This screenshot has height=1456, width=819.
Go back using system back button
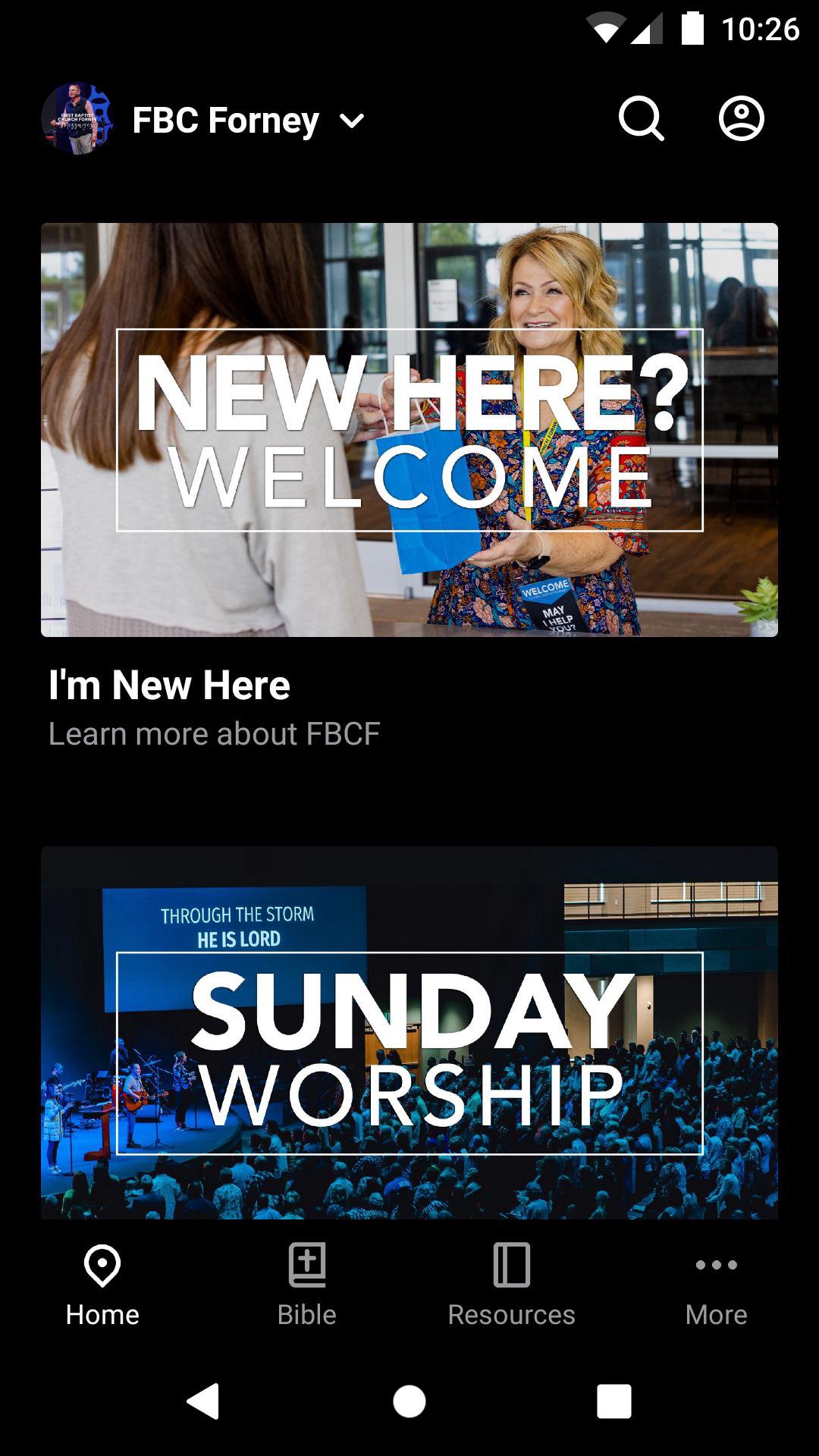203,1401
